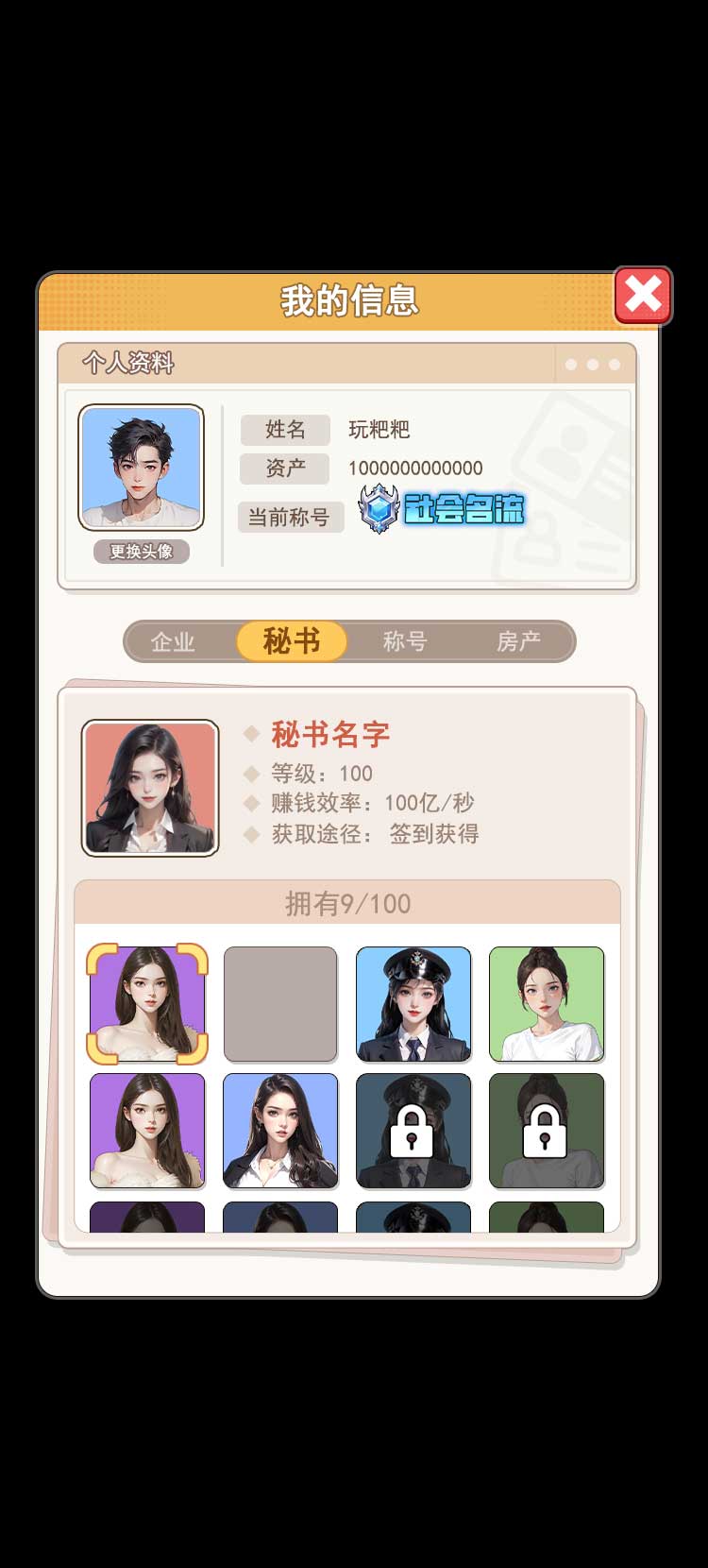Tap the locked secretary on dark green background

click(x=547, y=1131)
